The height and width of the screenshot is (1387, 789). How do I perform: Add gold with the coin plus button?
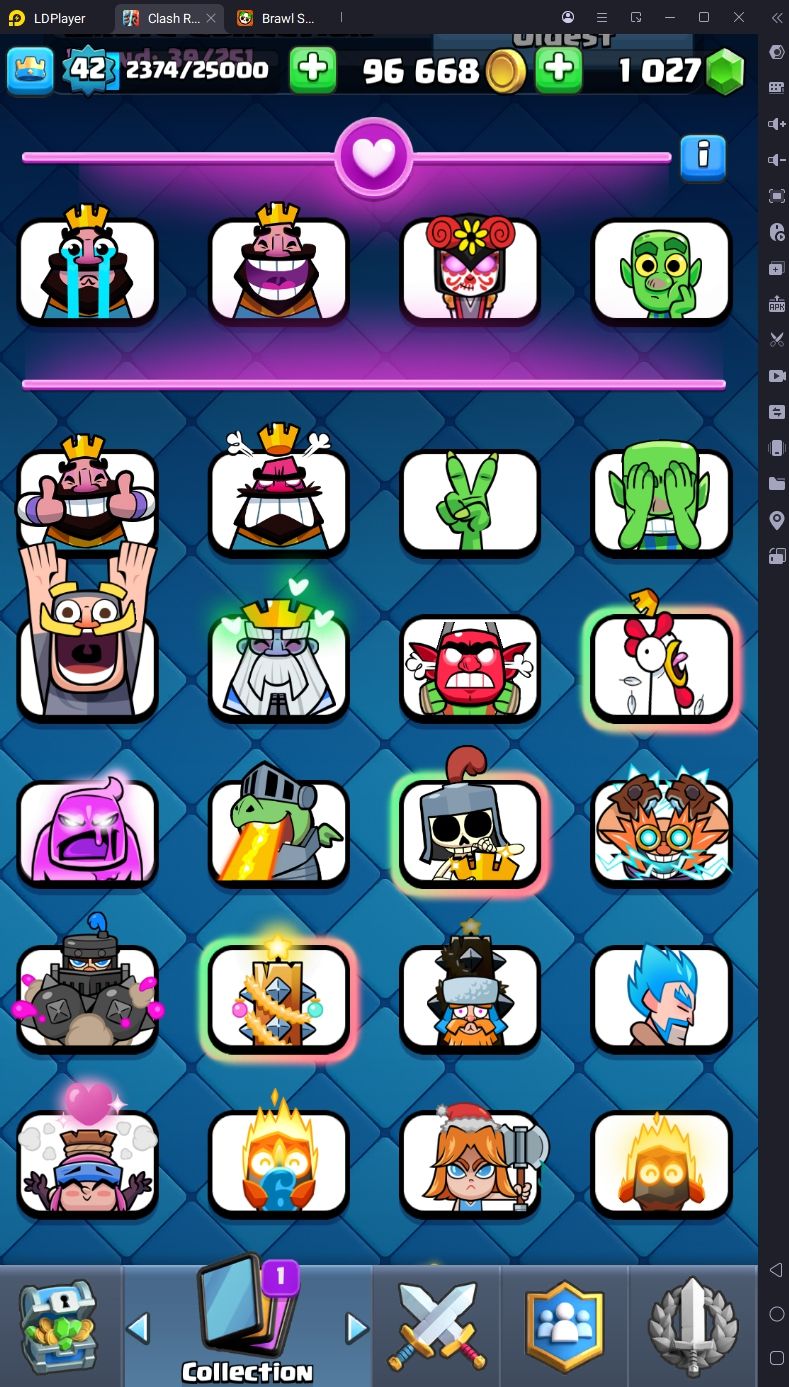tap(559, 70)
